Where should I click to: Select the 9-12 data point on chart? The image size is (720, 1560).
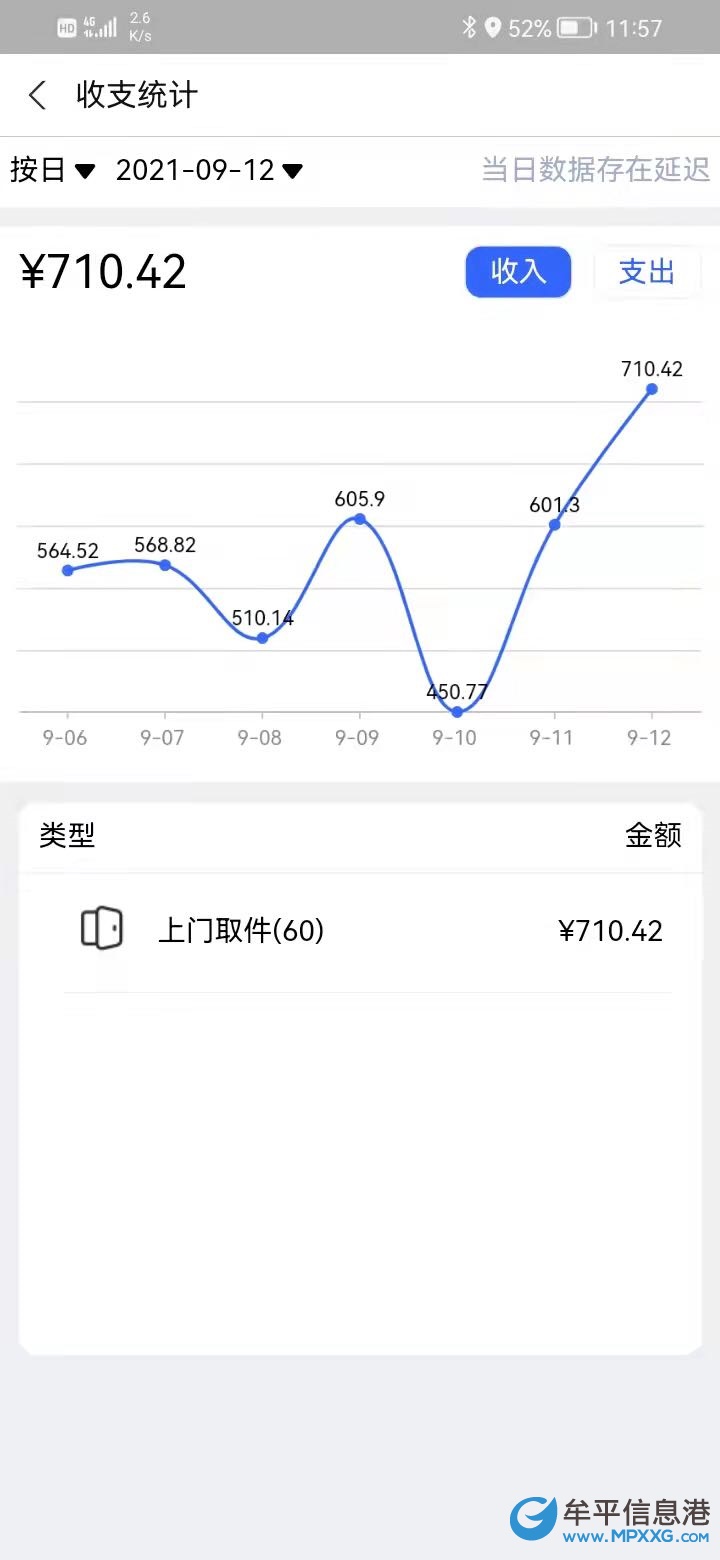tap(652, 389)
